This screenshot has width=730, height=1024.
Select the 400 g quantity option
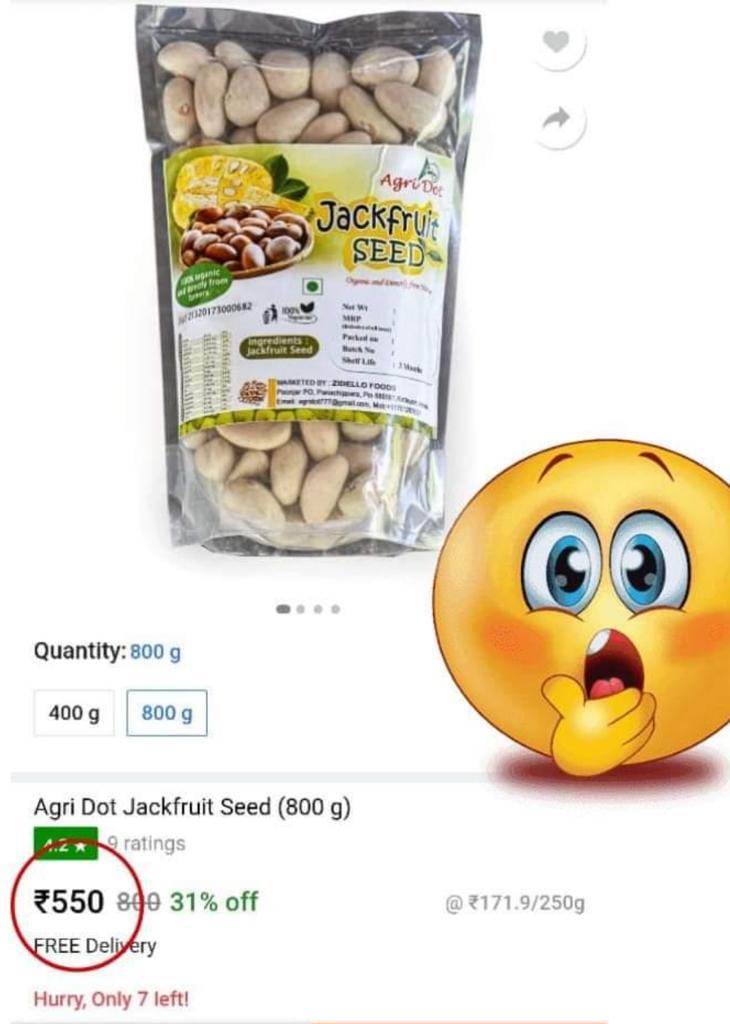pyautogui.click(x=74, y=713)
